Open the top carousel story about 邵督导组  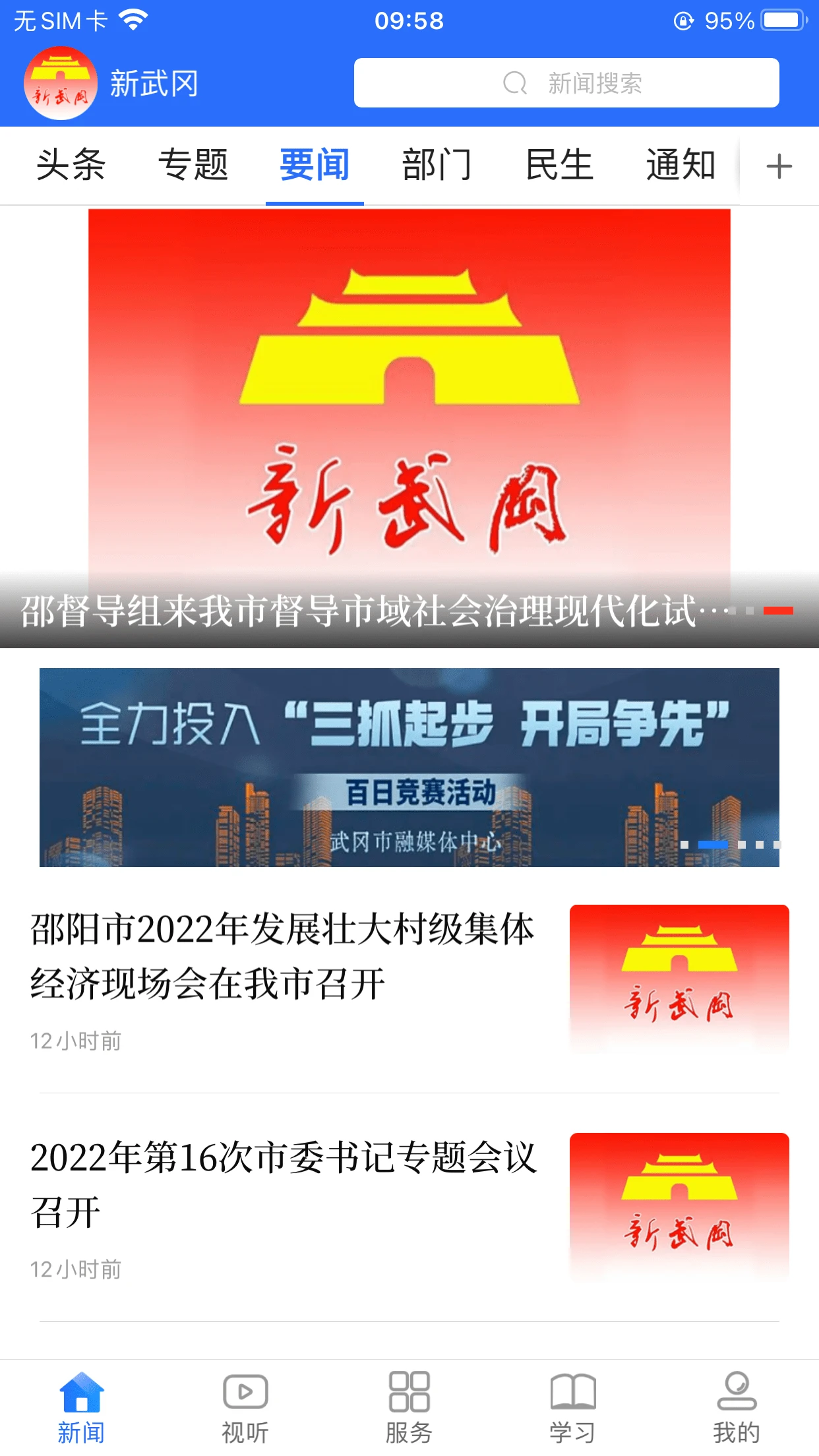409,427
